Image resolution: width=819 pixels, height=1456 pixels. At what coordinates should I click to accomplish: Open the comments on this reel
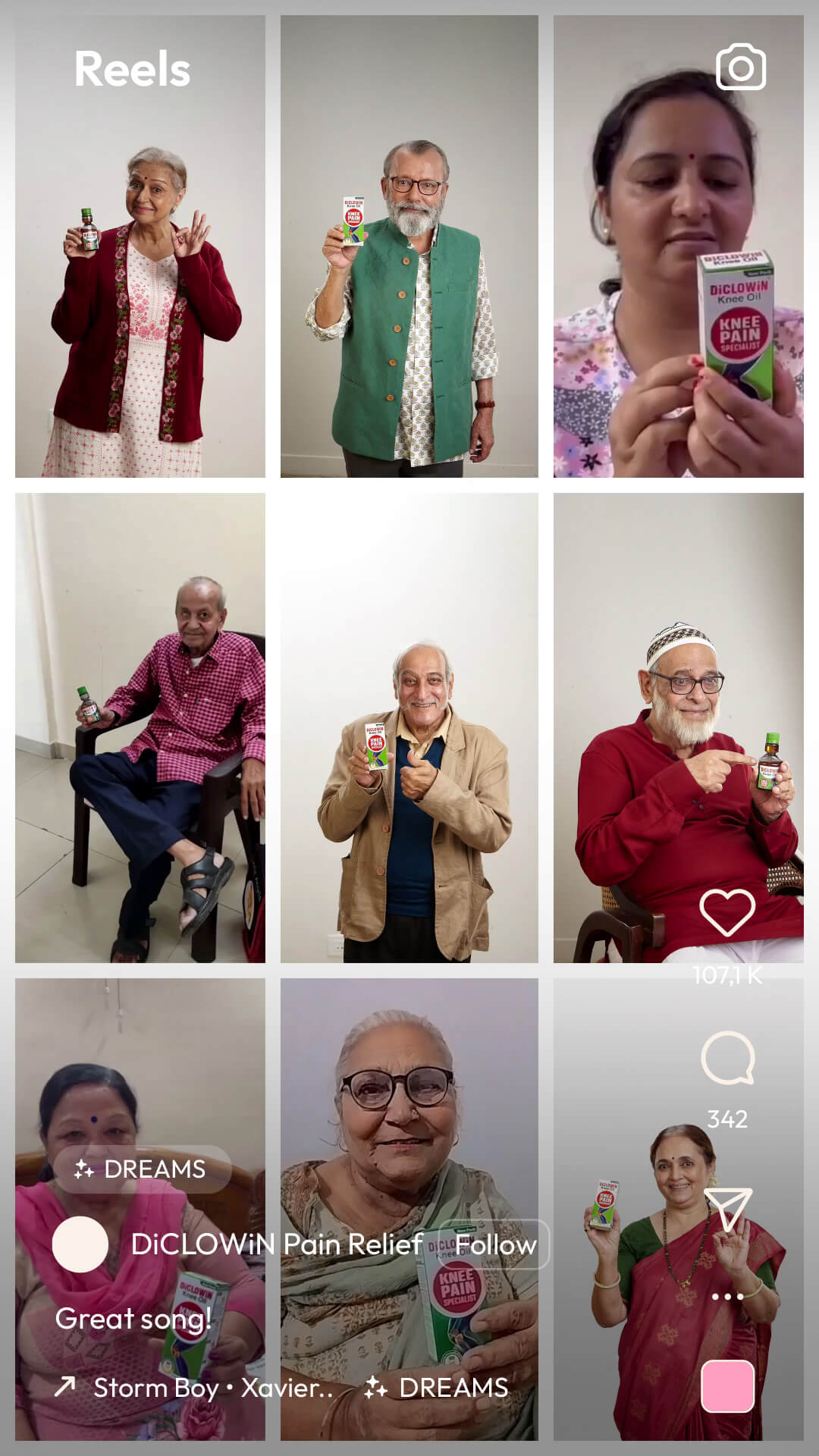tap(727, 1058)
